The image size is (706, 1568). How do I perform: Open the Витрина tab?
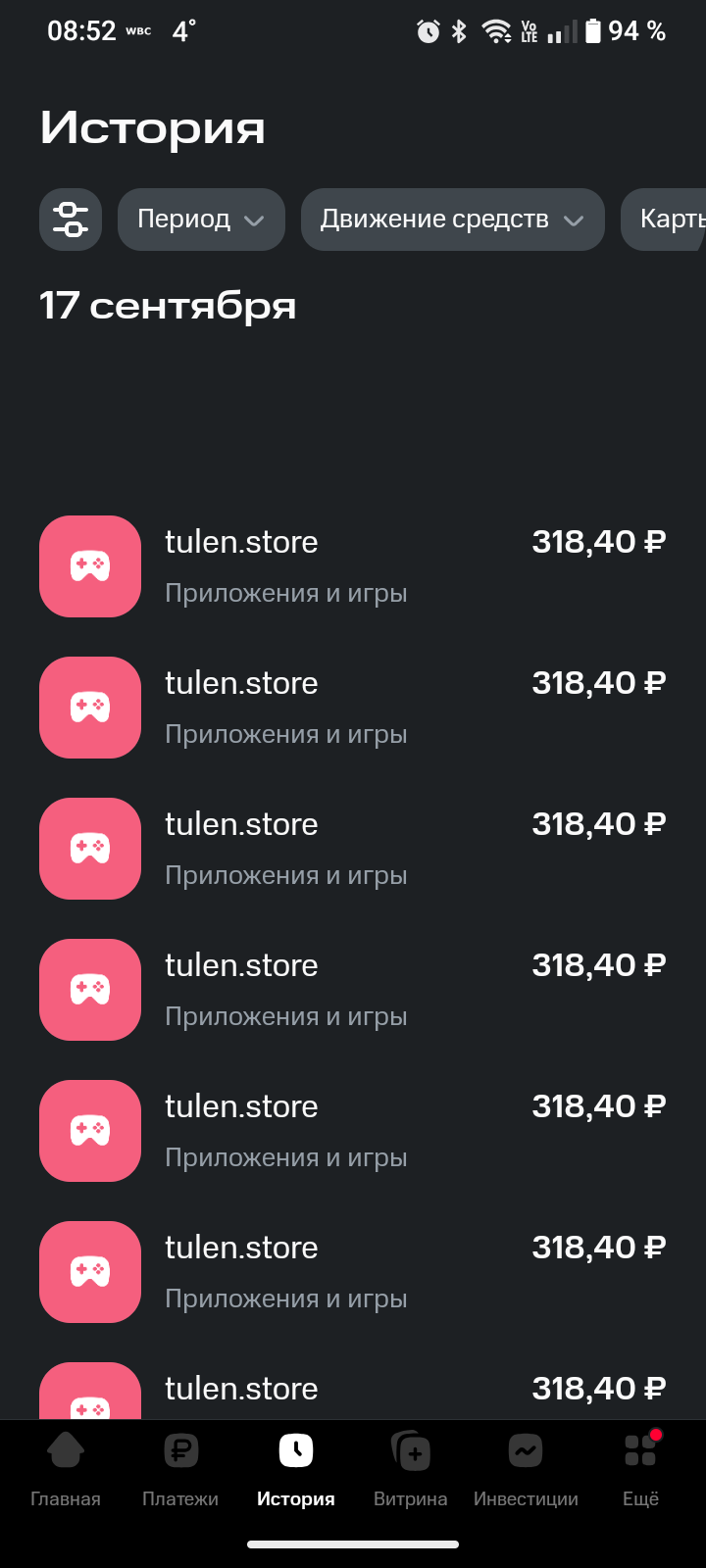pos(410,1470)
